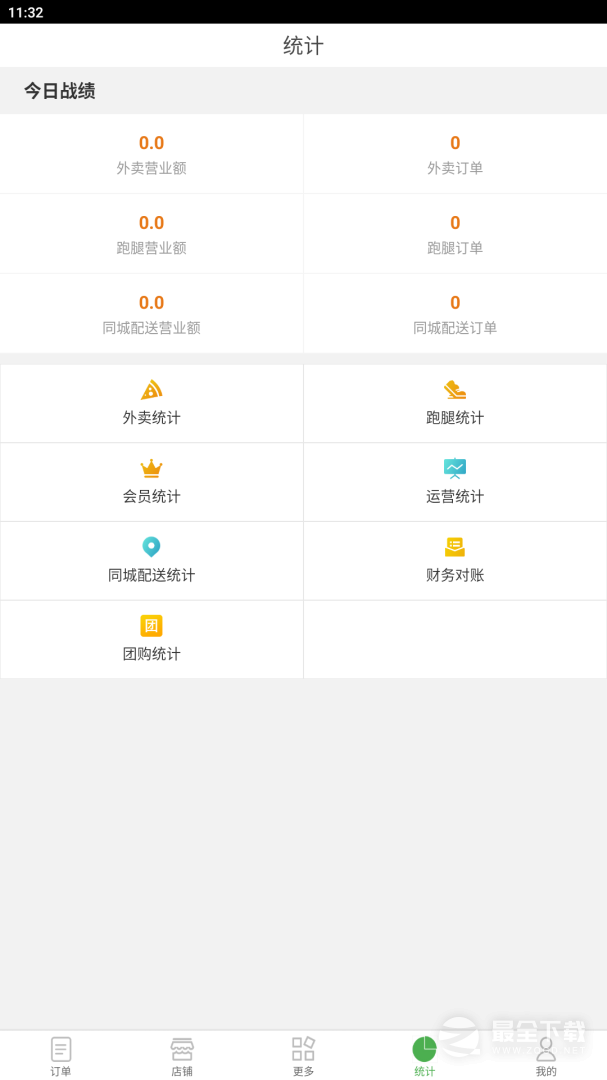Switch to the 订单 tab
The width and height of the screenshot is (607, 1080).
pos(61,1056)
